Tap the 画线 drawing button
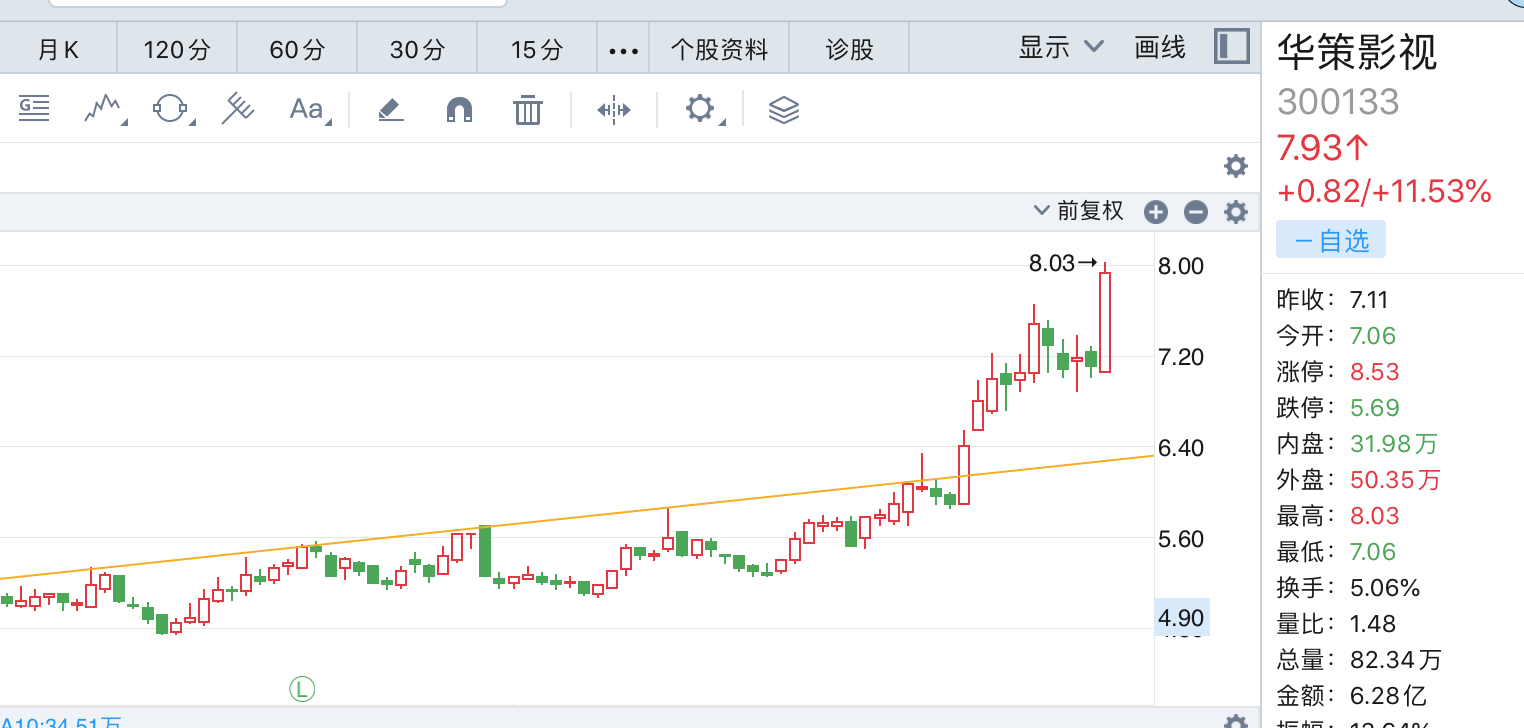Image resolution: width=1524 pixels, height=728 pixels. click(1160, 47)
